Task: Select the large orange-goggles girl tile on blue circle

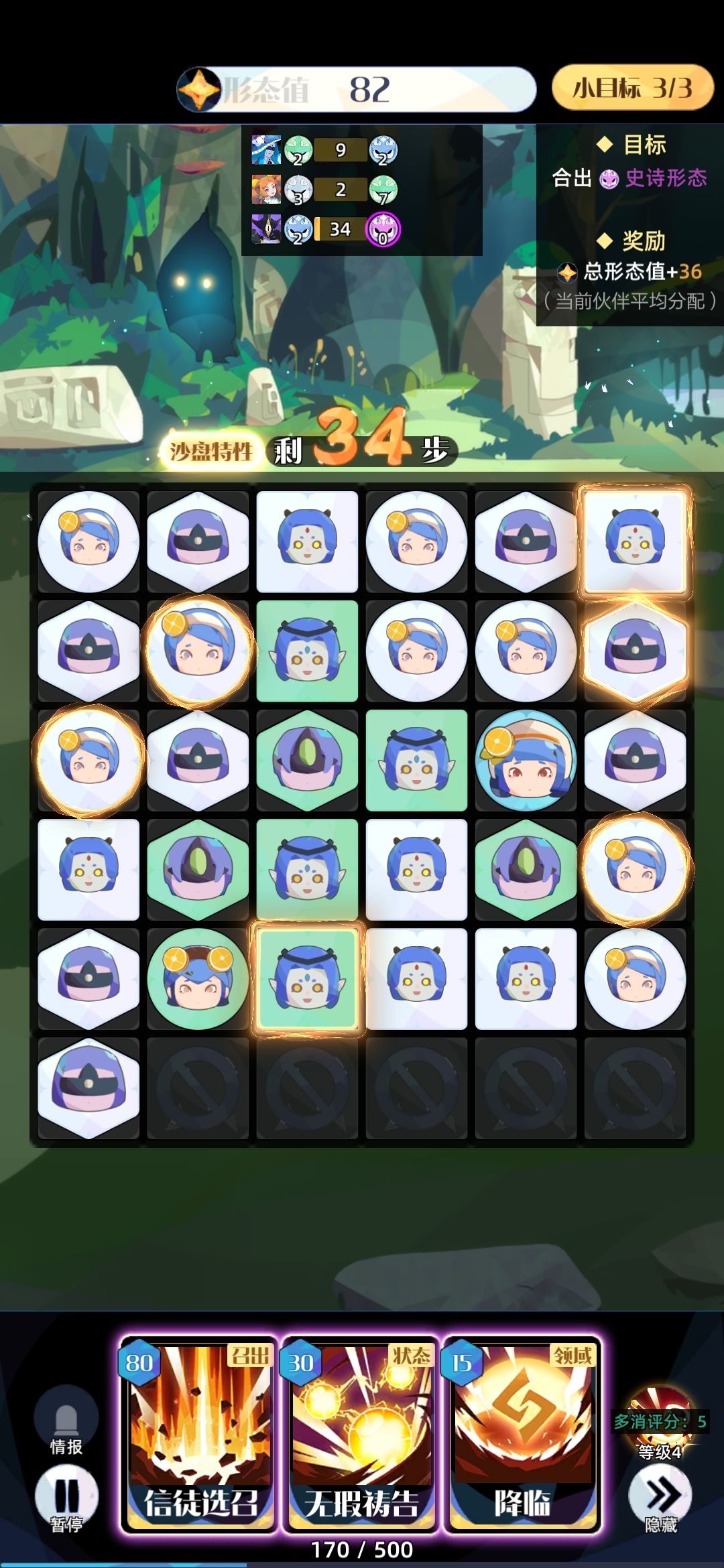Action: coord(526,761)
